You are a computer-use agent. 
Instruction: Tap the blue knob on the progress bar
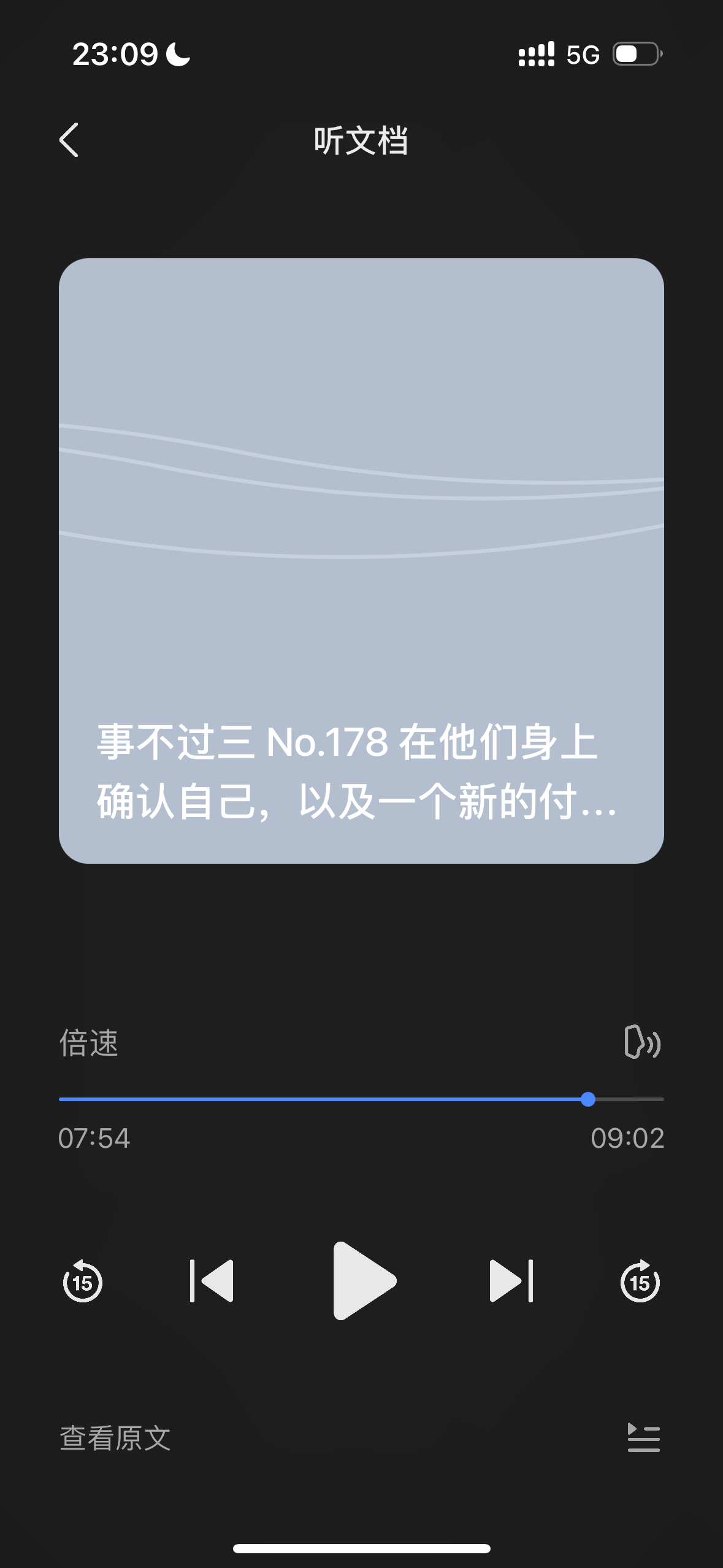(588, 1099)
